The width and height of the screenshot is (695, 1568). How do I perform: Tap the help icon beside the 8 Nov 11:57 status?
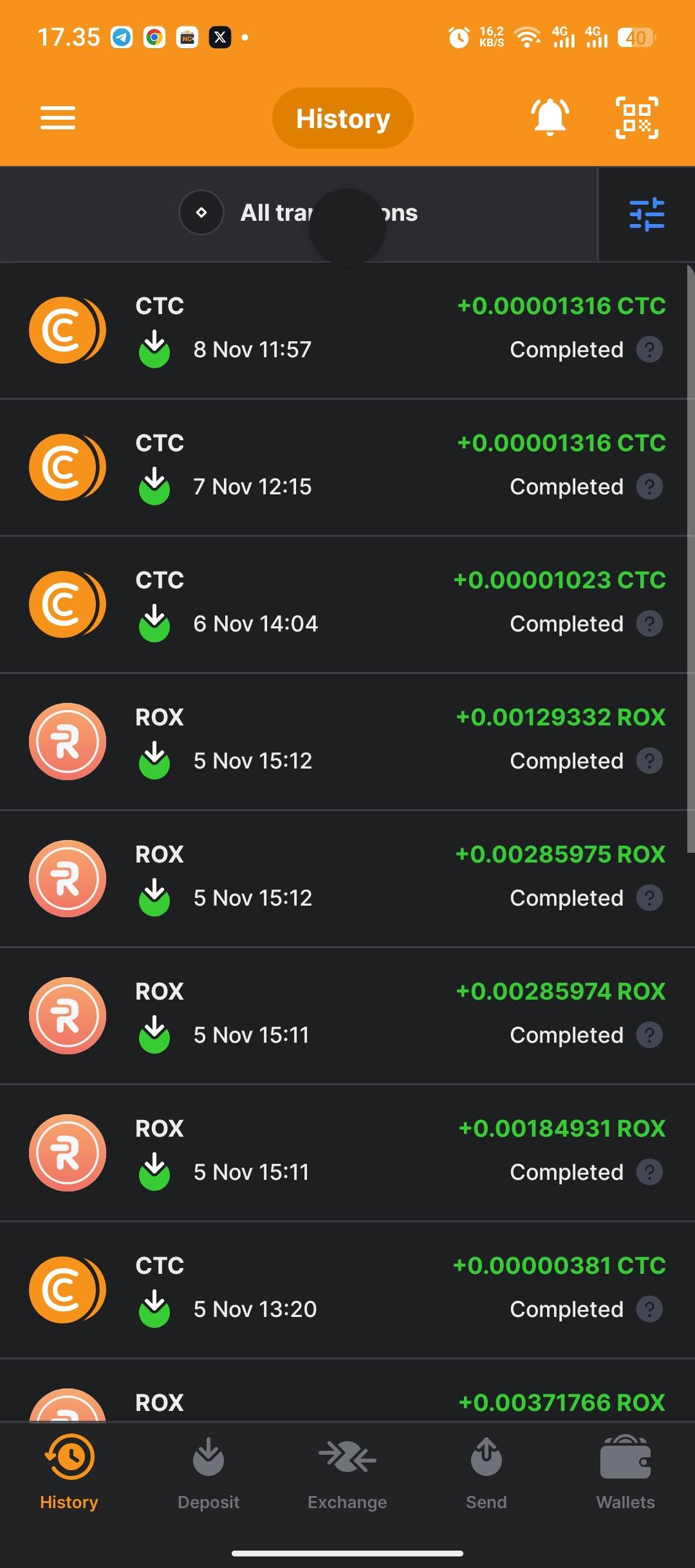[649, 350]
